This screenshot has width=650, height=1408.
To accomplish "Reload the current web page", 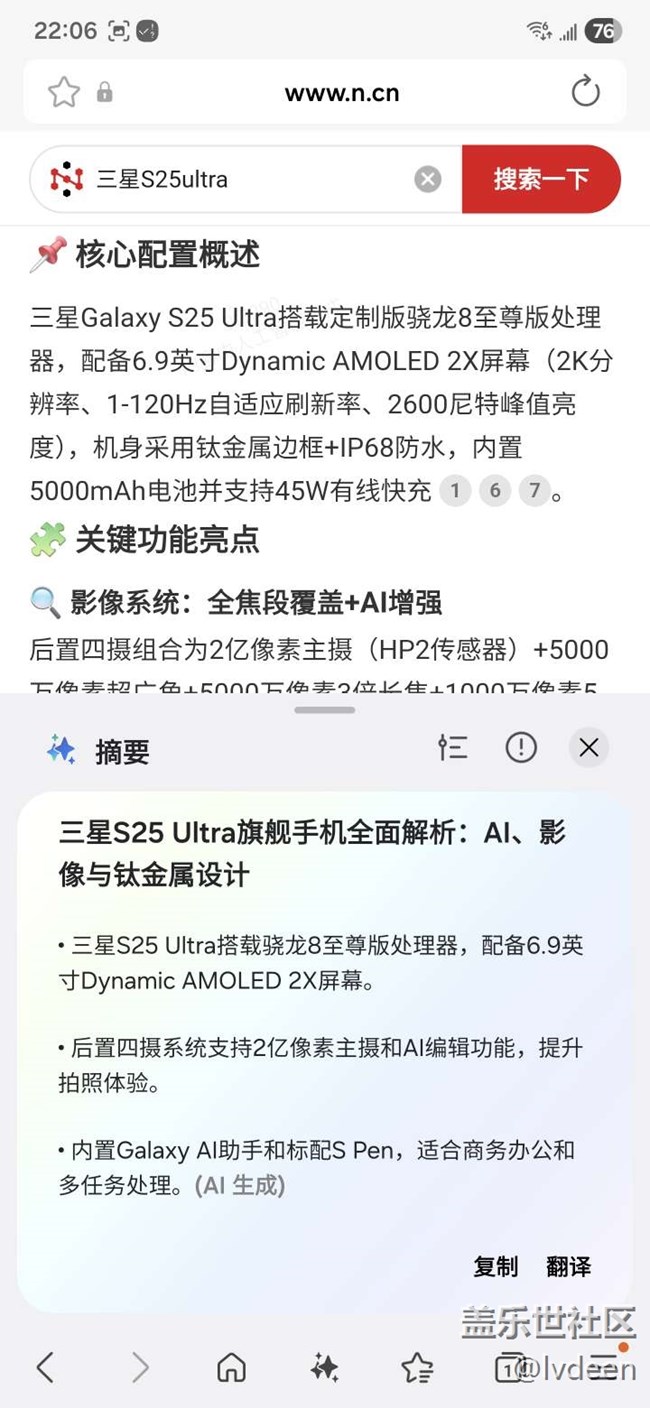I will tap(585, 92).
